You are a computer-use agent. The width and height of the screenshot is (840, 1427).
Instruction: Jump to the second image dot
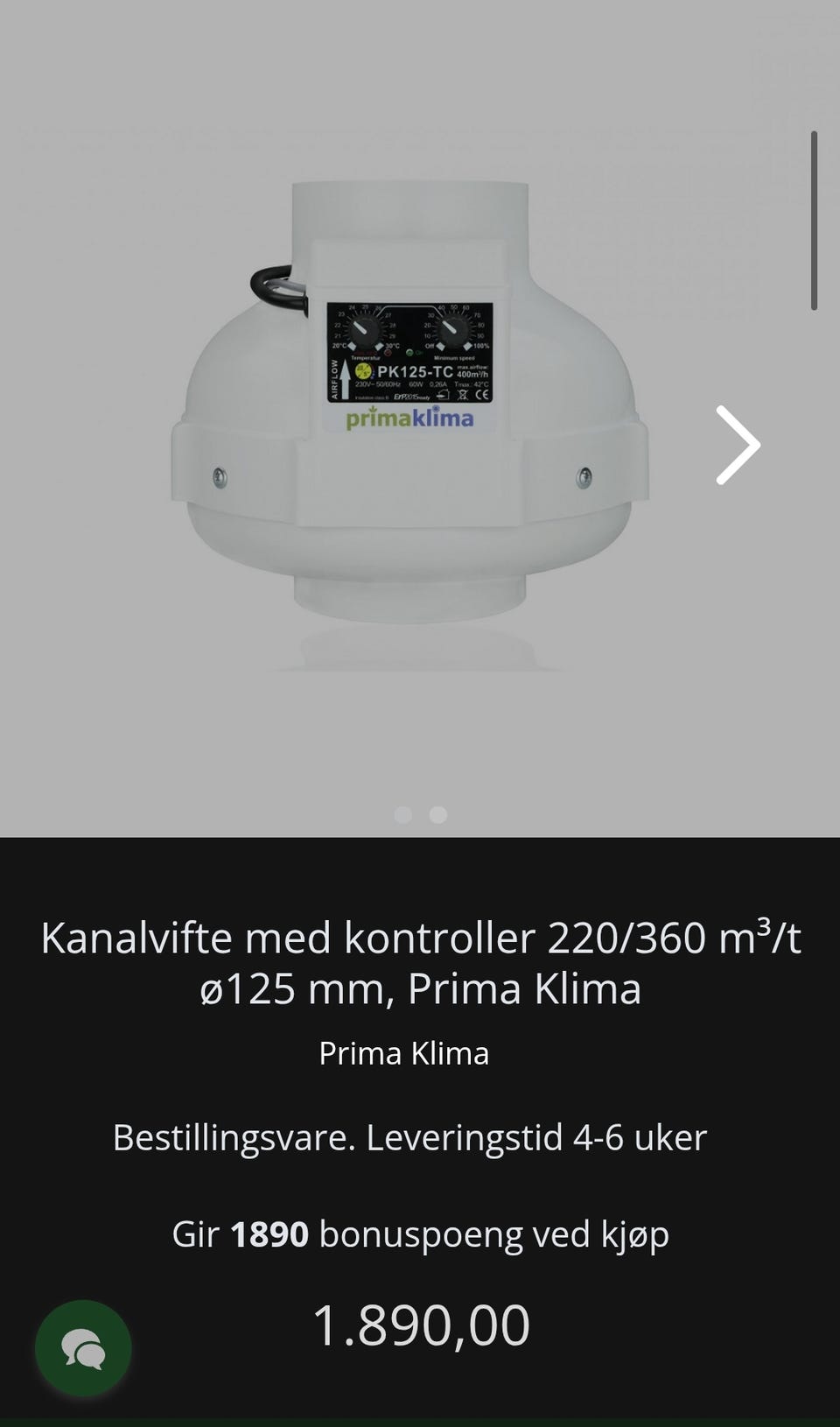tap(438, 815)
